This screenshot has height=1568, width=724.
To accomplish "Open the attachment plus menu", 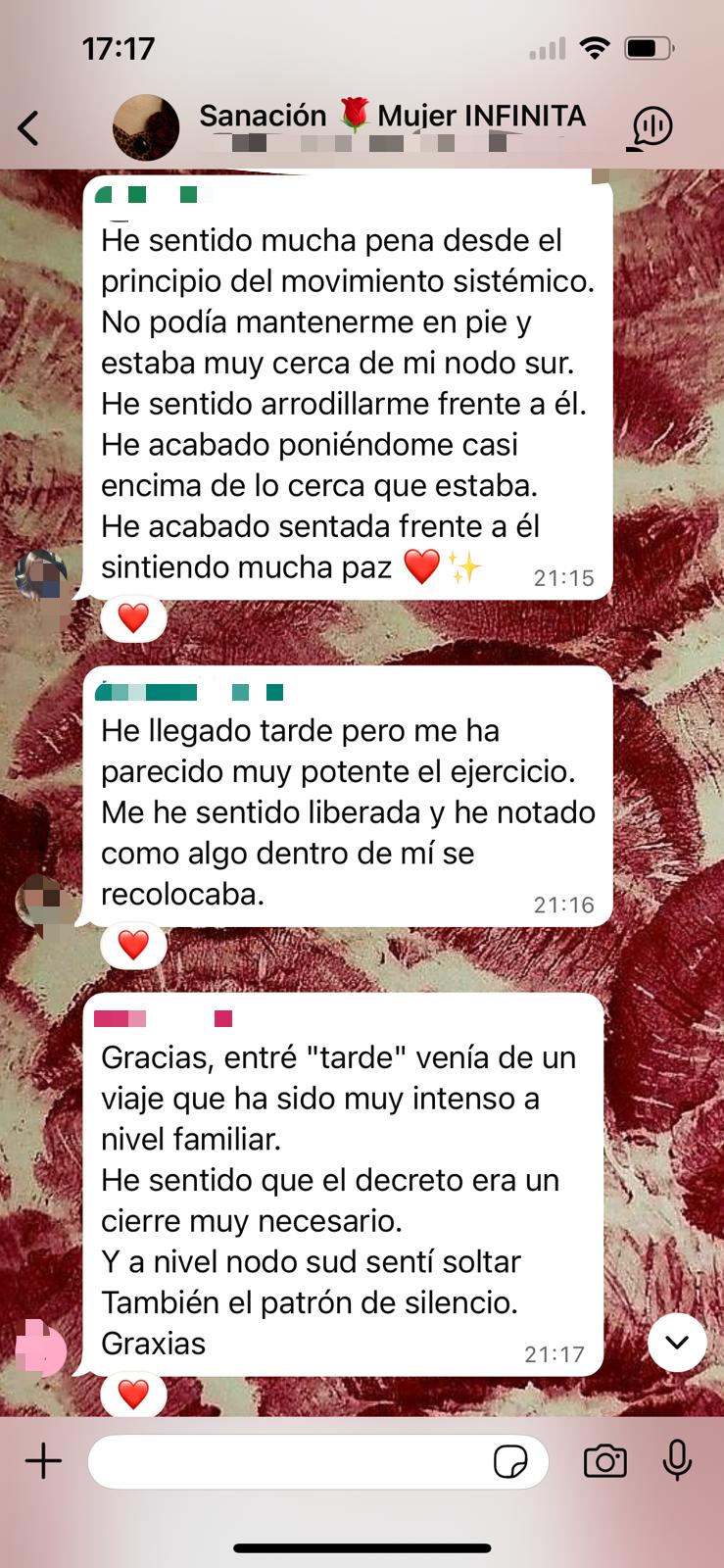I will (x=43, y=1462).
